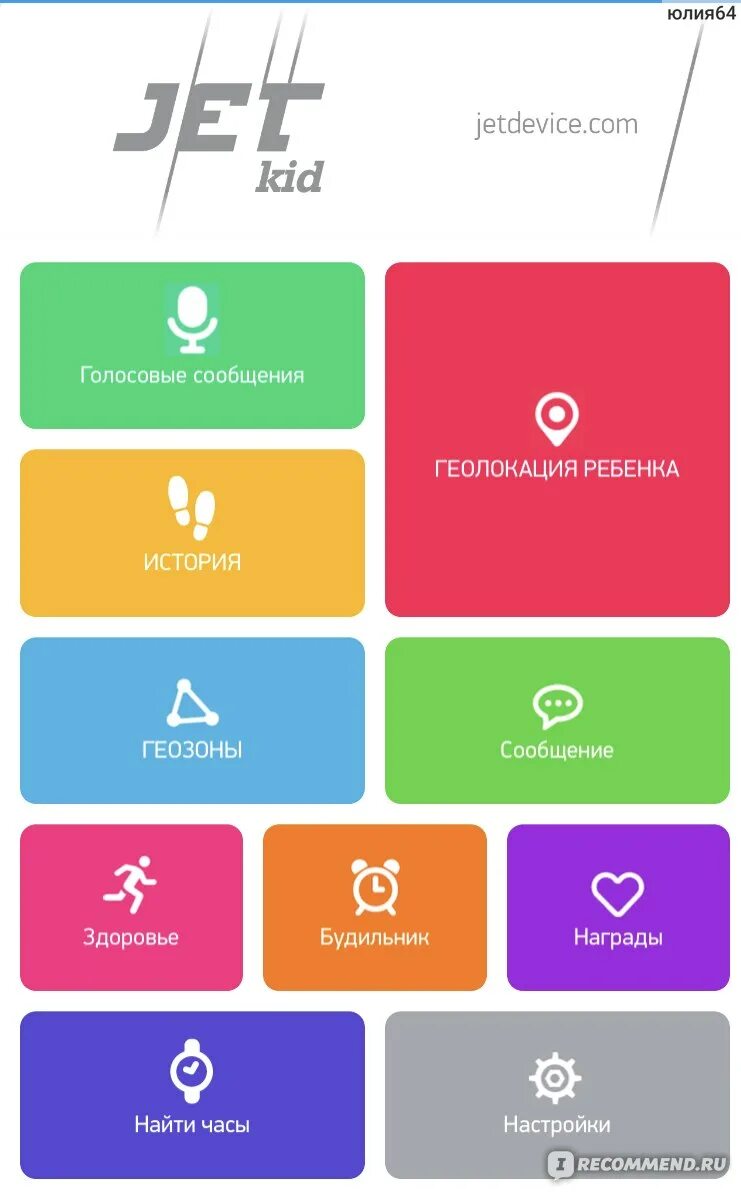Tap the alarm clock icon on Будильник

374,884
